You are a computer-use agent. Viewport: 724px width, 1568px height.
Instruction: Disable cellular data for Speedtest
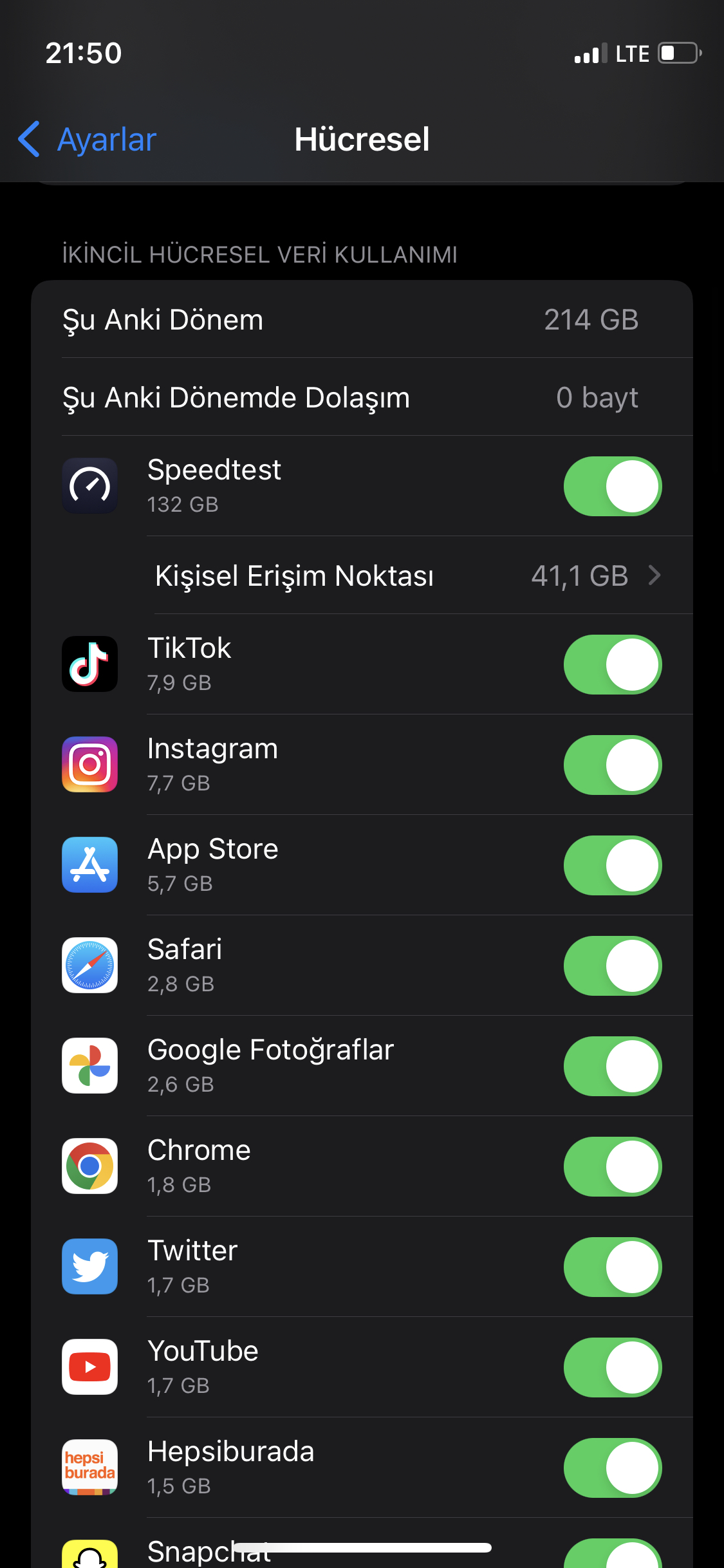click(613, 486)
